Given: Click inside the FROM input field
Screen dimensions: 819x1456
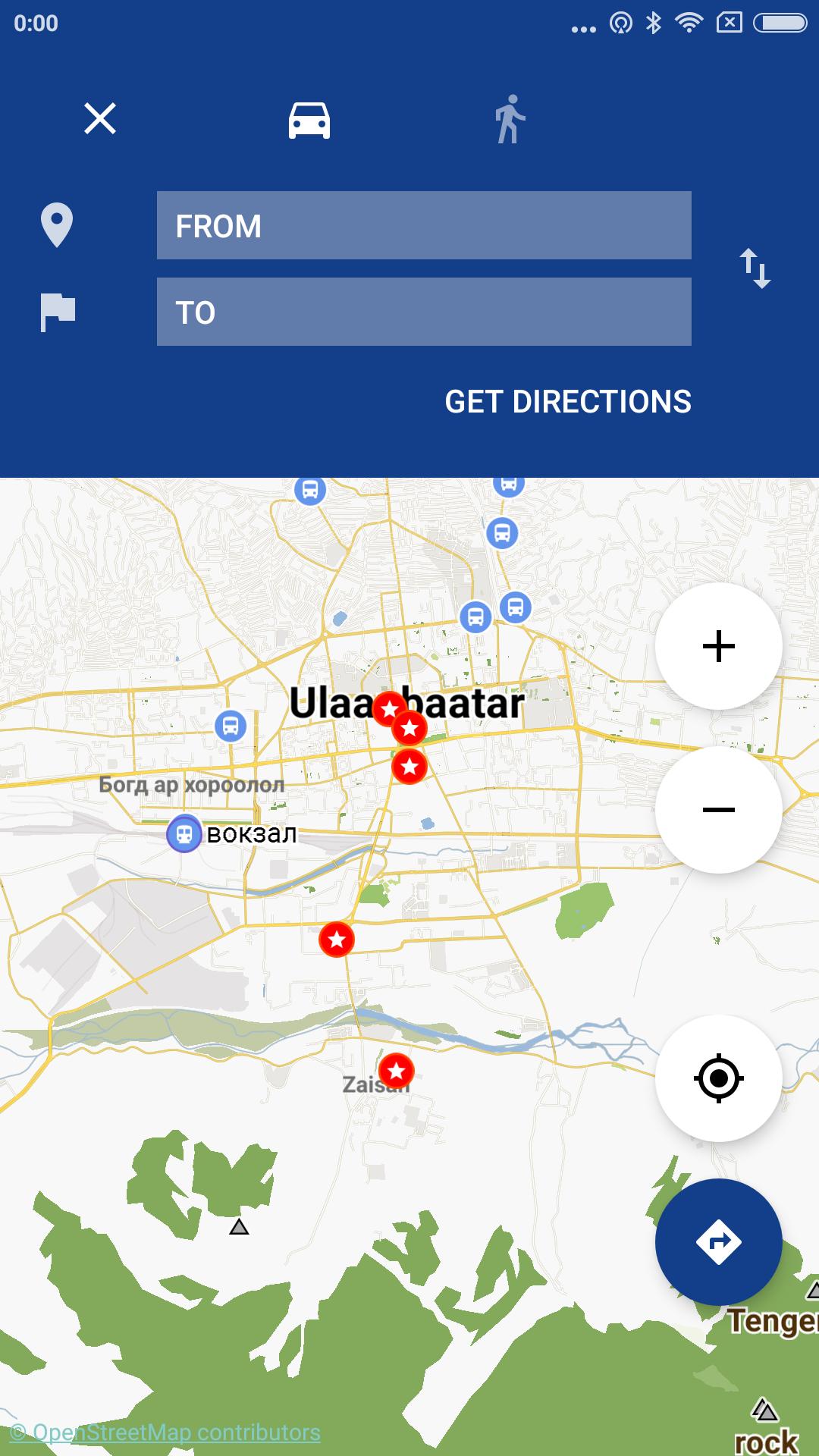Looking at the screenshot, I should [423, 225].
